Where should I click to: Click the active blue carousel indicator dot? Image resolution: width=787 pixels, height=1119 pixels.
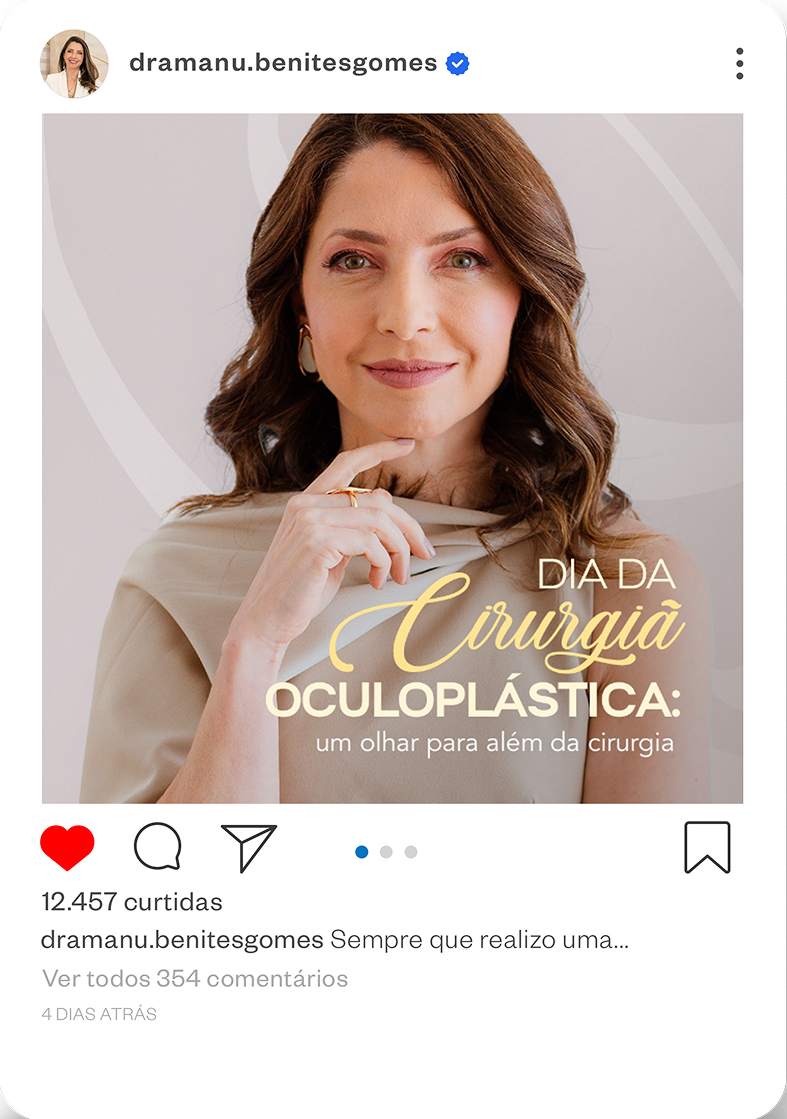[x=361, y=850]
